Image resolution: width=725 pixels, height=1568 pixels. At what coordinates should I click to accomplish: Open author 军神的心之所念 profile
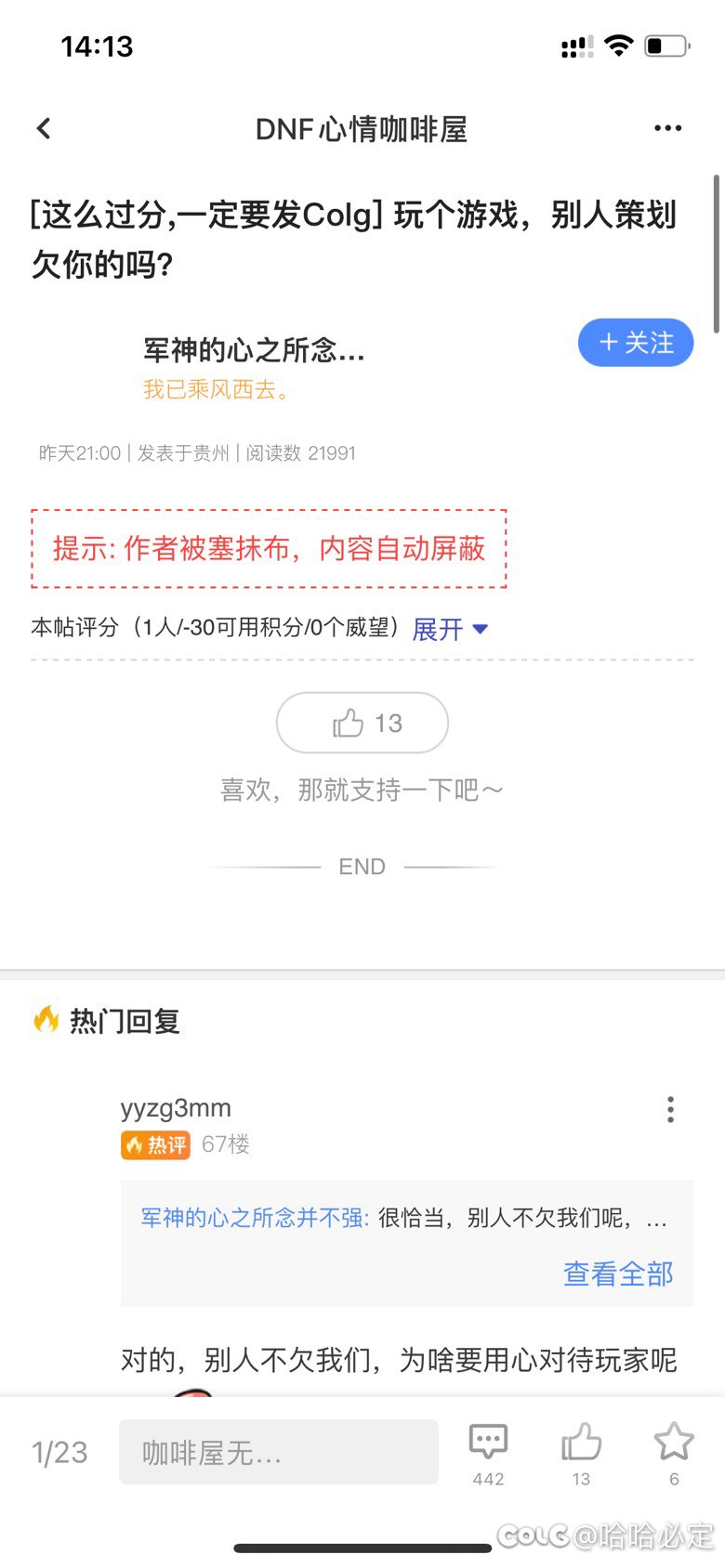(254, 350)
